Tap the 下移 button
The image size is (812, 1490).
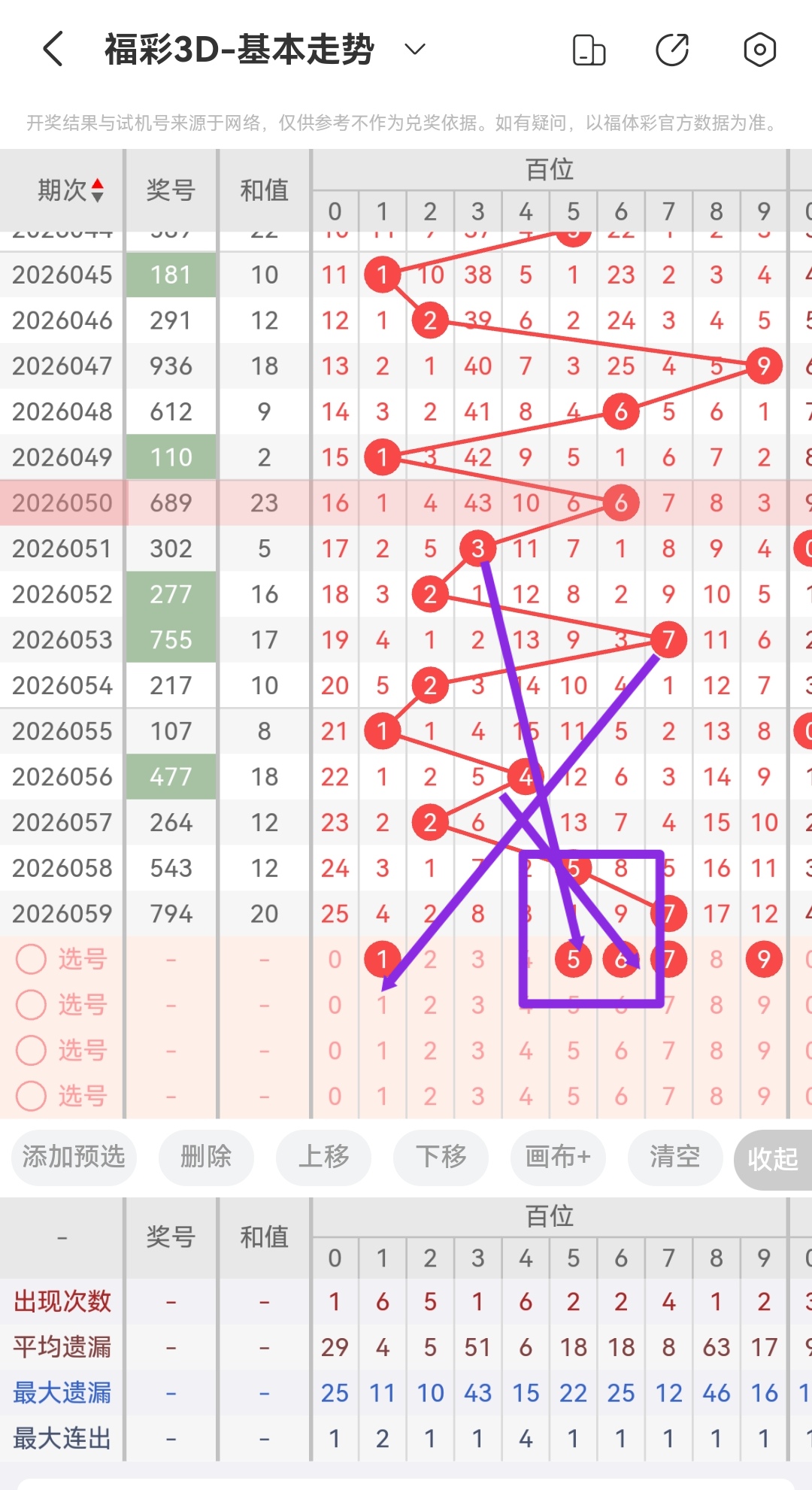click(x=441, y=1157)
